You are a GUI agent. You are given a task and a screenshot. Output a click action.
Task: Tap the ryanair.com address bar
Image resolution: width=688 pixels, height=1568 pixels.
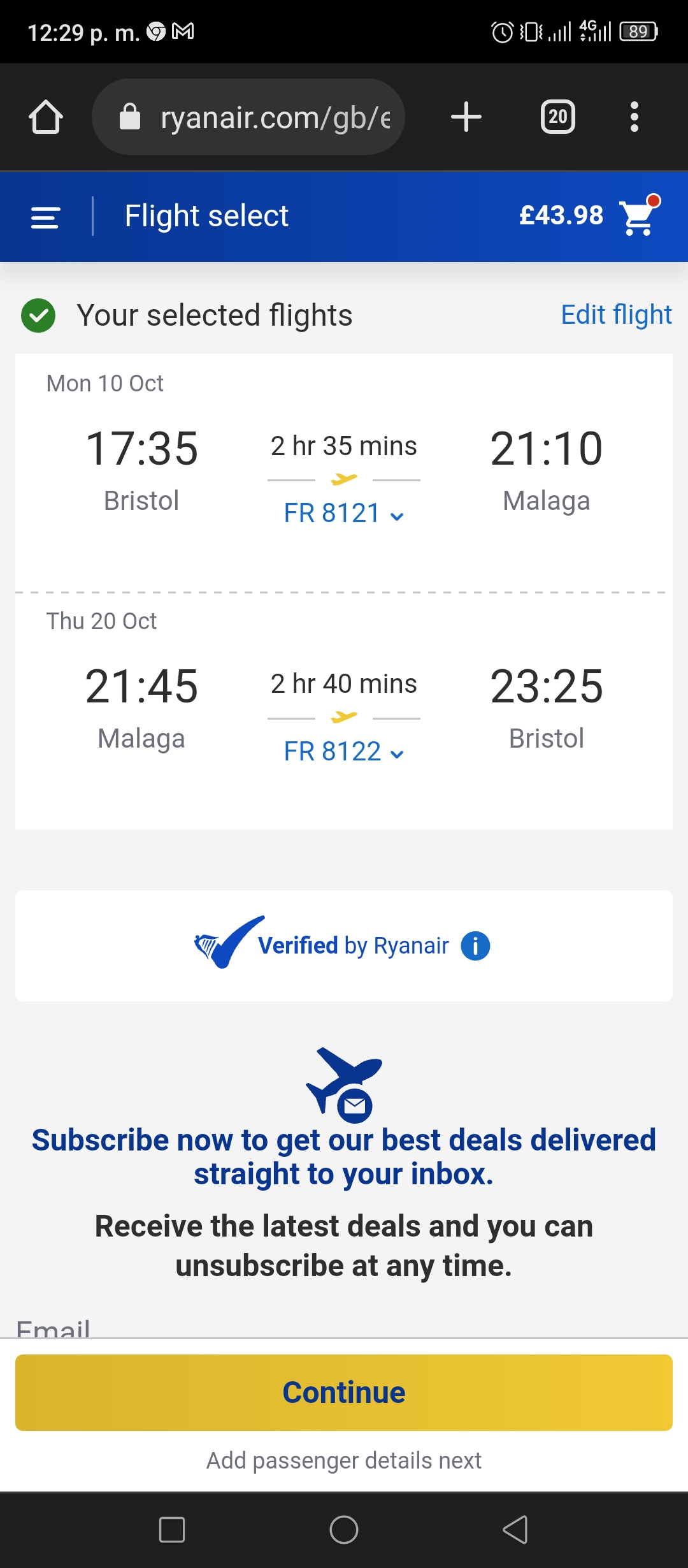(x=248, y=117)
